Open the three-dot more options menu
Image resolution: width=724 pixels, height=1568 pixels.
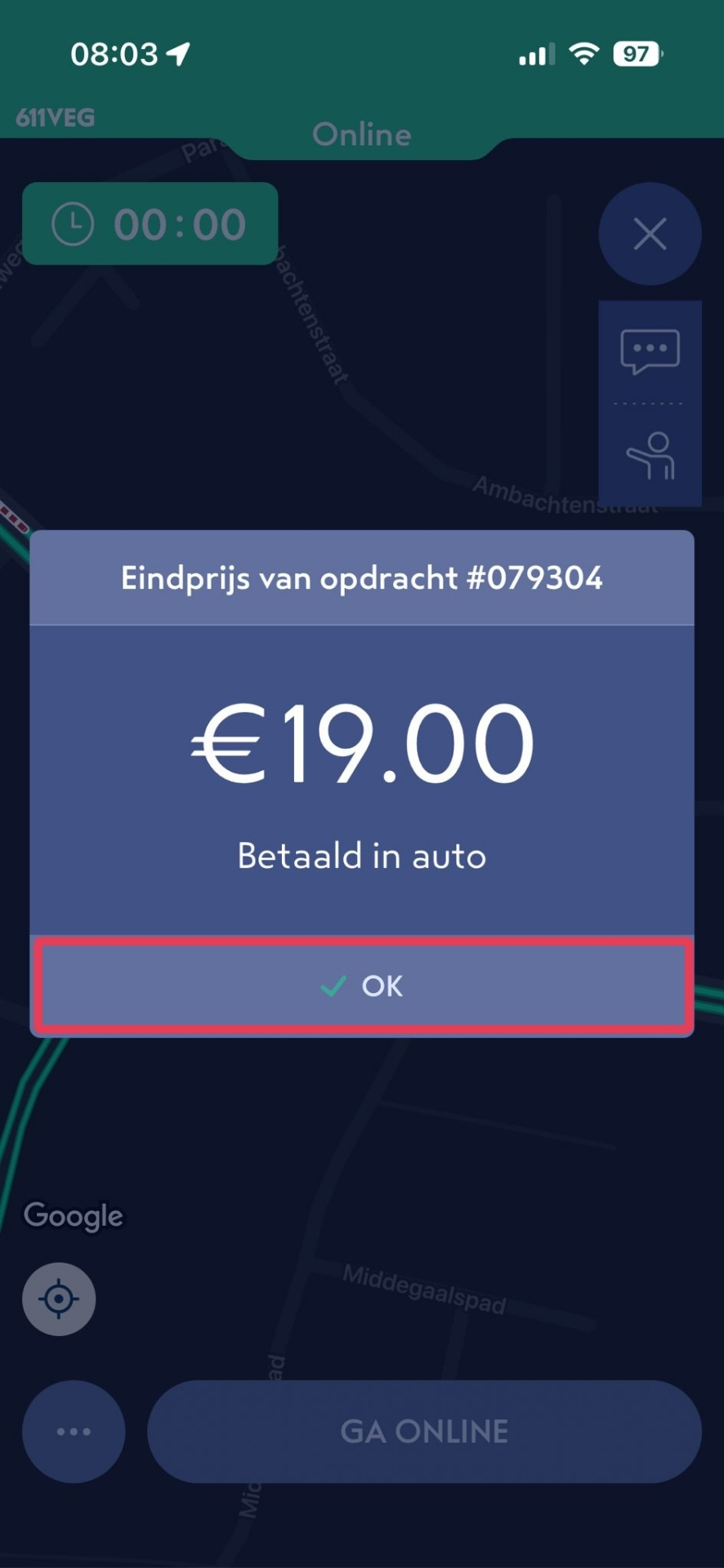(74, 1432)
